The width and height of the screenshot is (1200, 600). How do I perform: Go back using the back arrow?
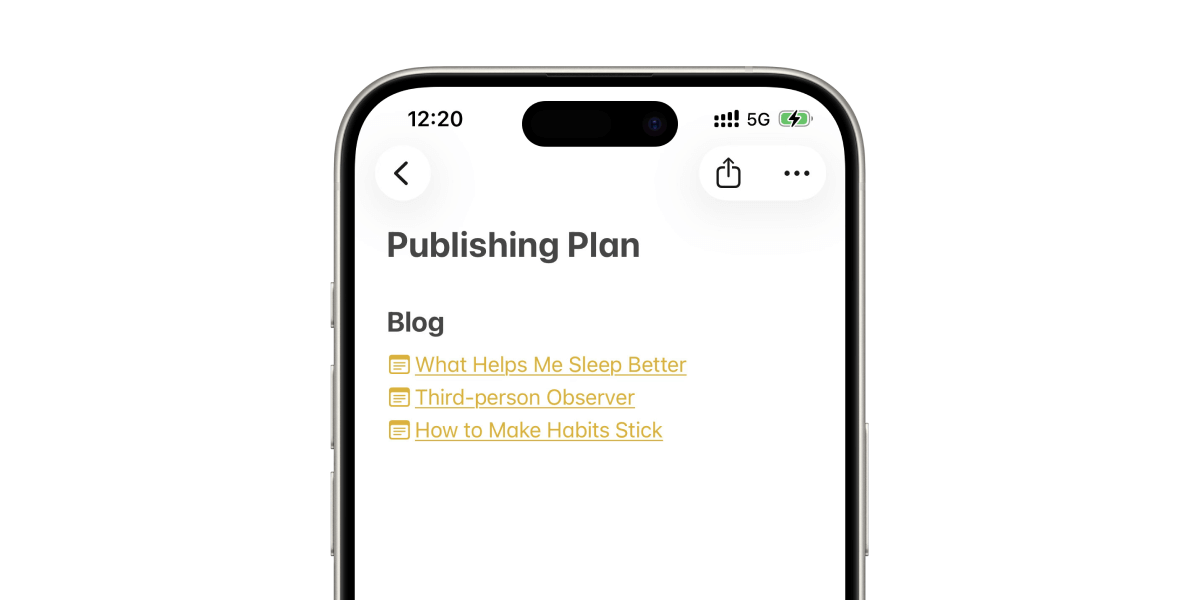point(402,173)
